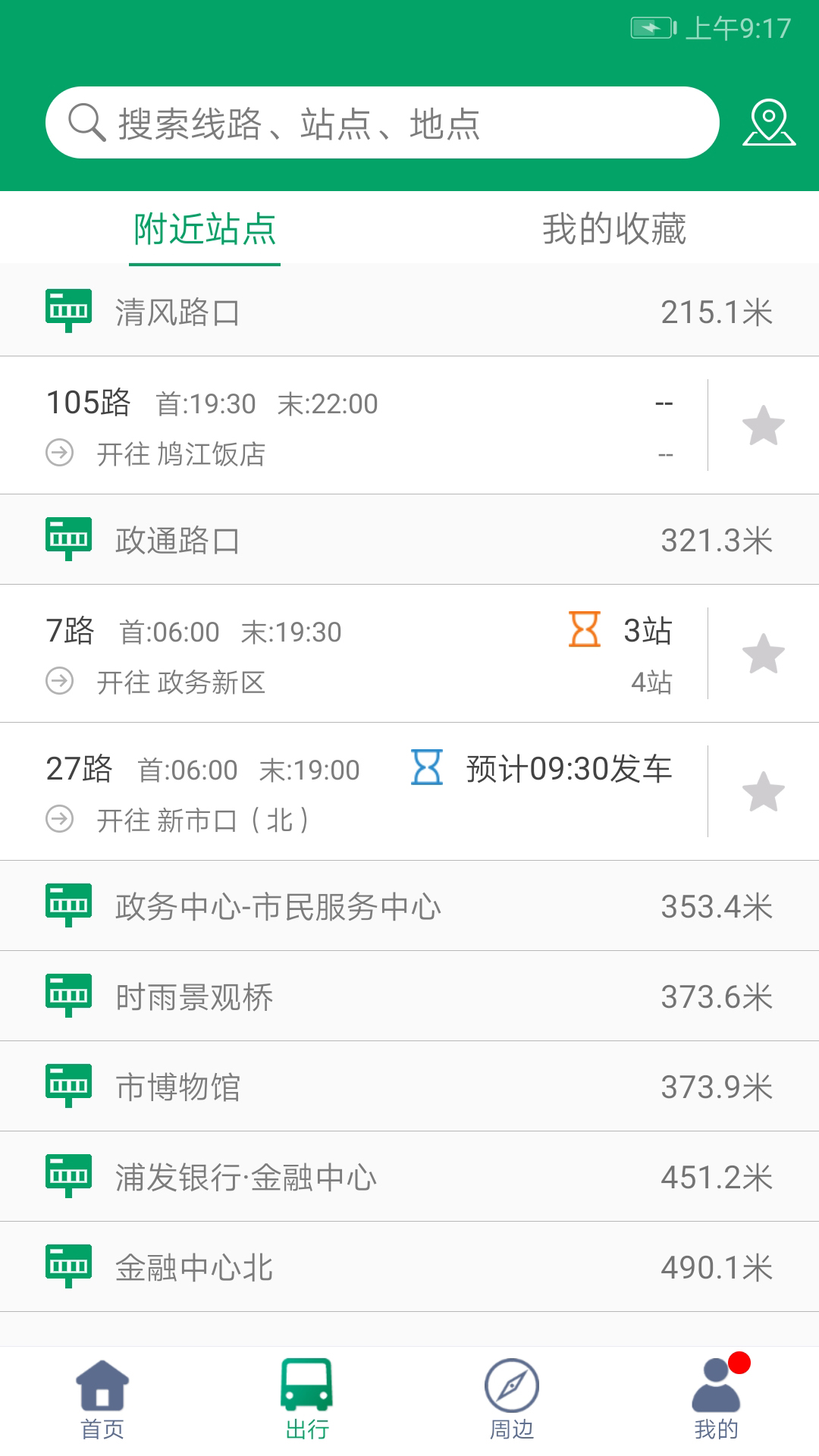Tap the search magnifier icon

(x=86, y=121)
